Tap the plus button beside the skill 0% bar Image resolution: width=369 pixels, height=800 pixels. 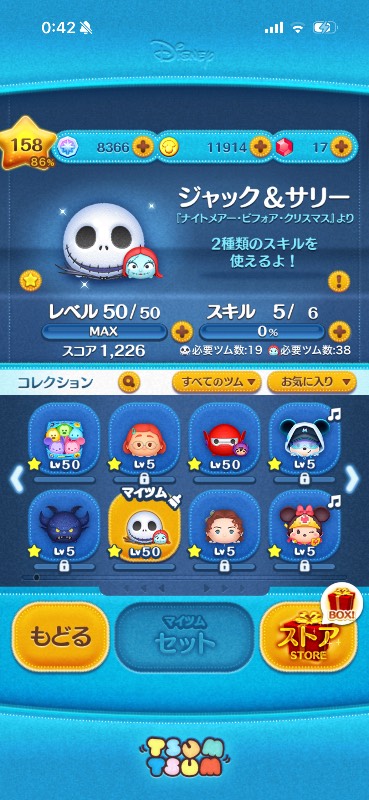[x=339, y=333]
